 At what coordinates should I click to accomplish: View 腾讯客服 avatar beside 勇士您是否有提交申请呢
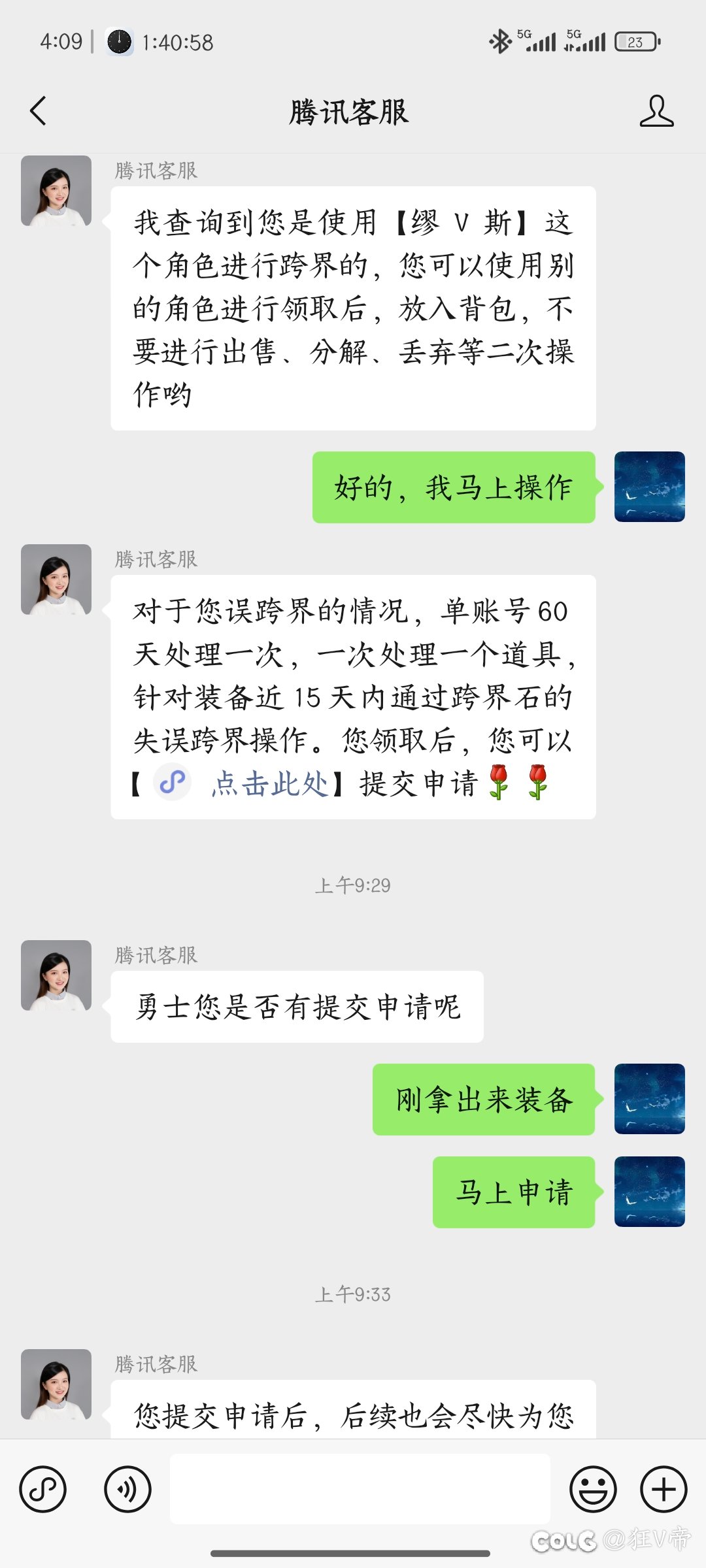pyautogui.click(x=56, y=975)
